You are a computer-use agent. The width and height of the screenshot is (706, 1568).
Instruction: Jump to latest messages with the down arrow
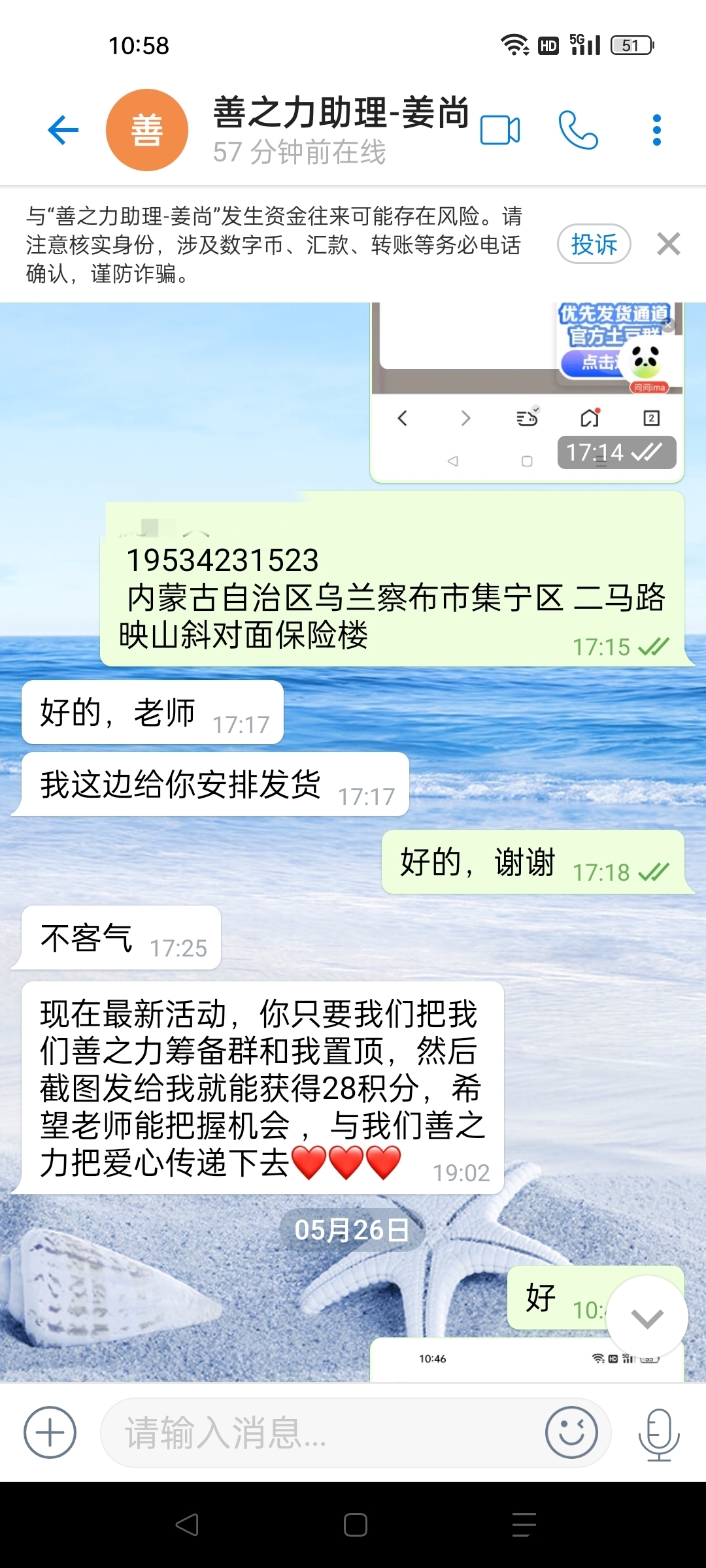[x=647, y=1317]
